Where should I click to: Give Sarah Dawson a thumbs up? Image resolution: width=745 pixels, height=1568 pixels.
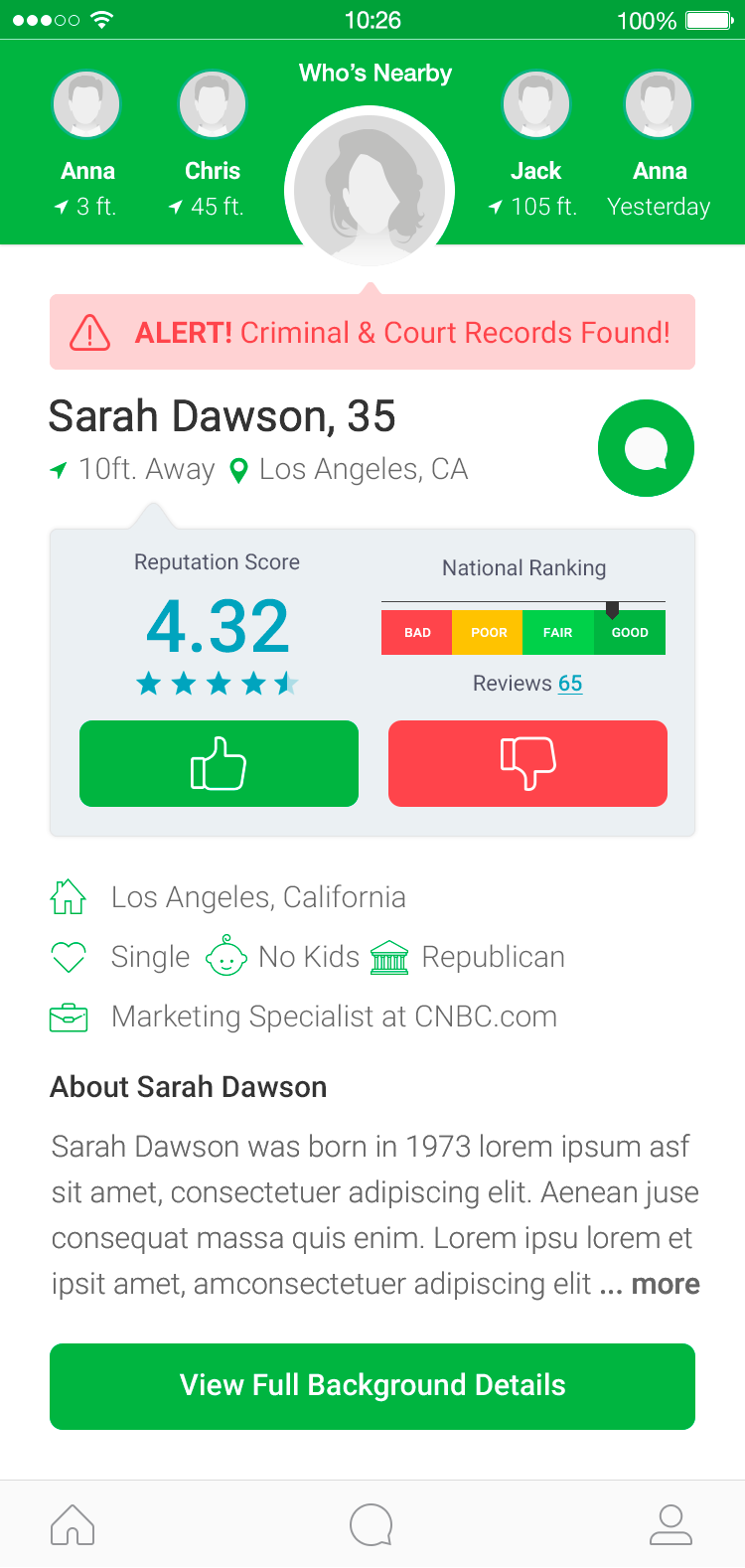219,763
